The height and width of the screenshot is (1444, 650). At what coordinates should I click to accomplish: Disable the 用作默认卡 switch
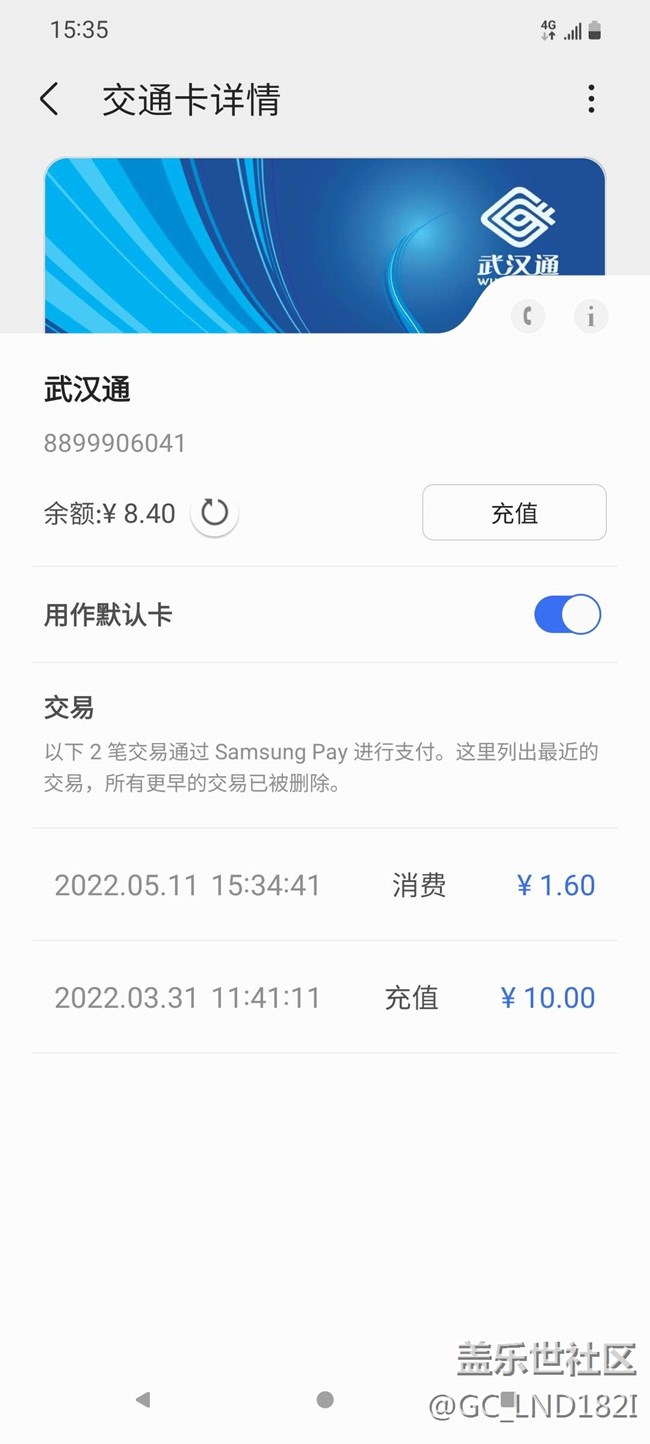(x=567, y=615)
